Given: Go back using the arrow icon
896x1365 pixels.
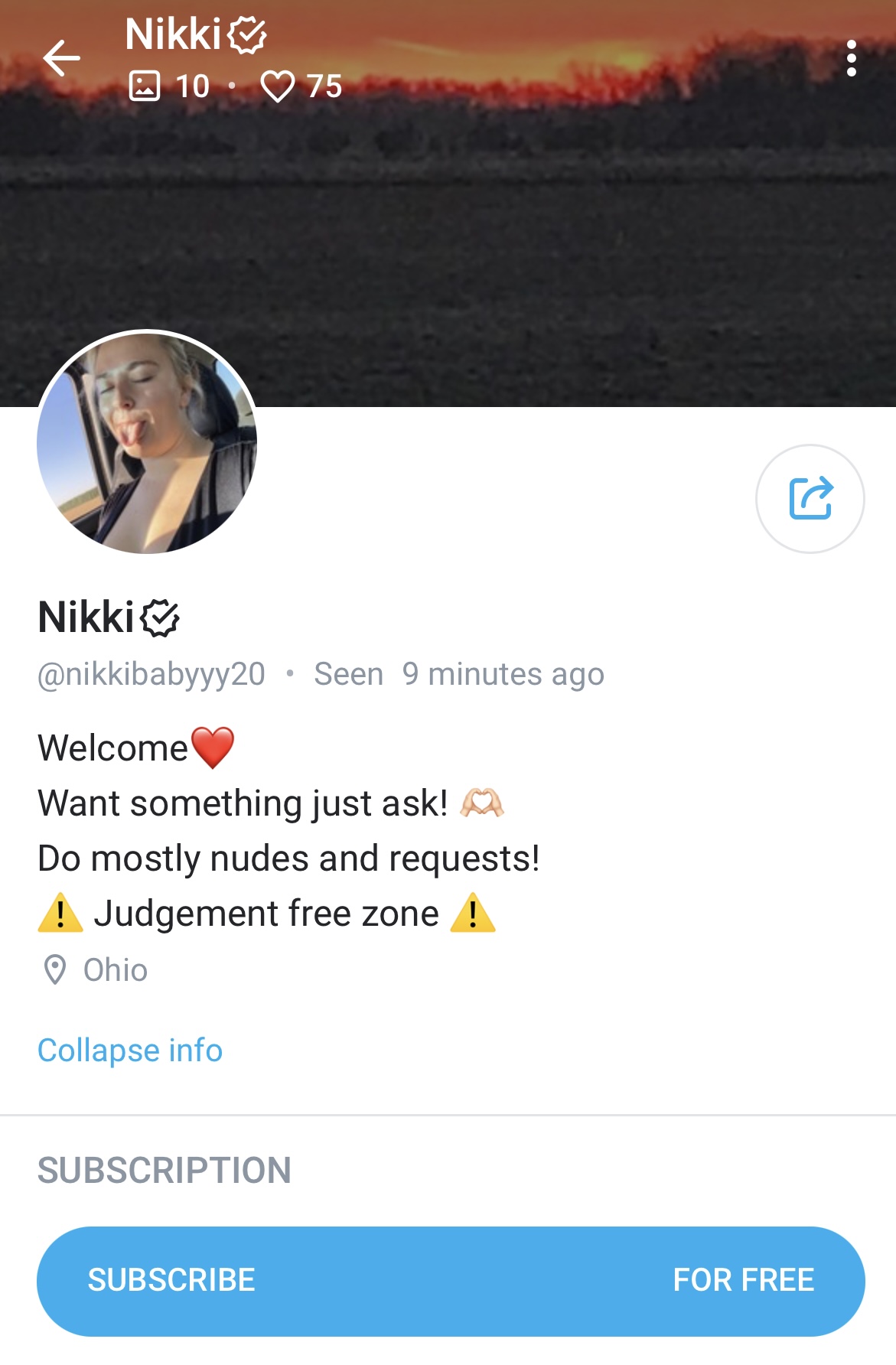Looking at the screenshot, I should pos(61,58).
